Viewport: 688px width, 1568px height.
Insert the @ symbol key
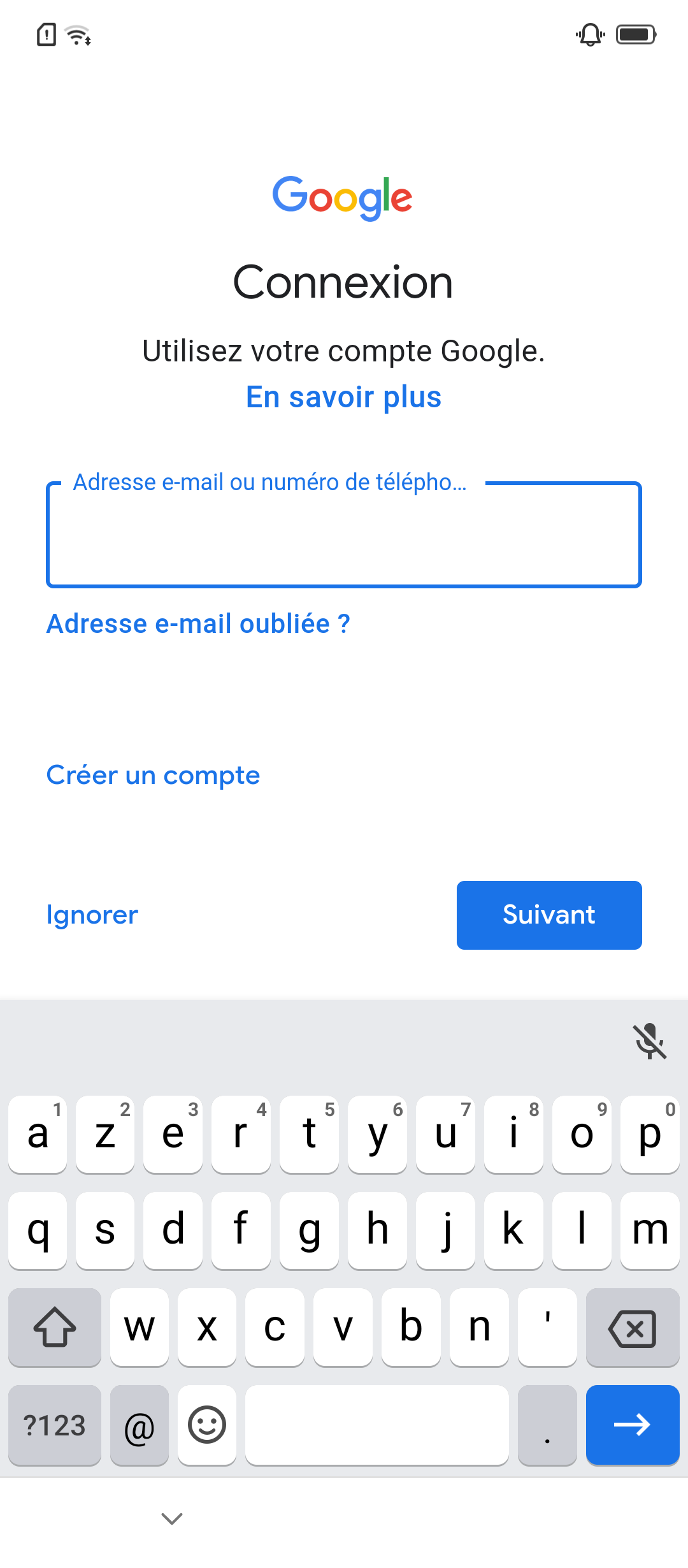[x=140, y=1425]
